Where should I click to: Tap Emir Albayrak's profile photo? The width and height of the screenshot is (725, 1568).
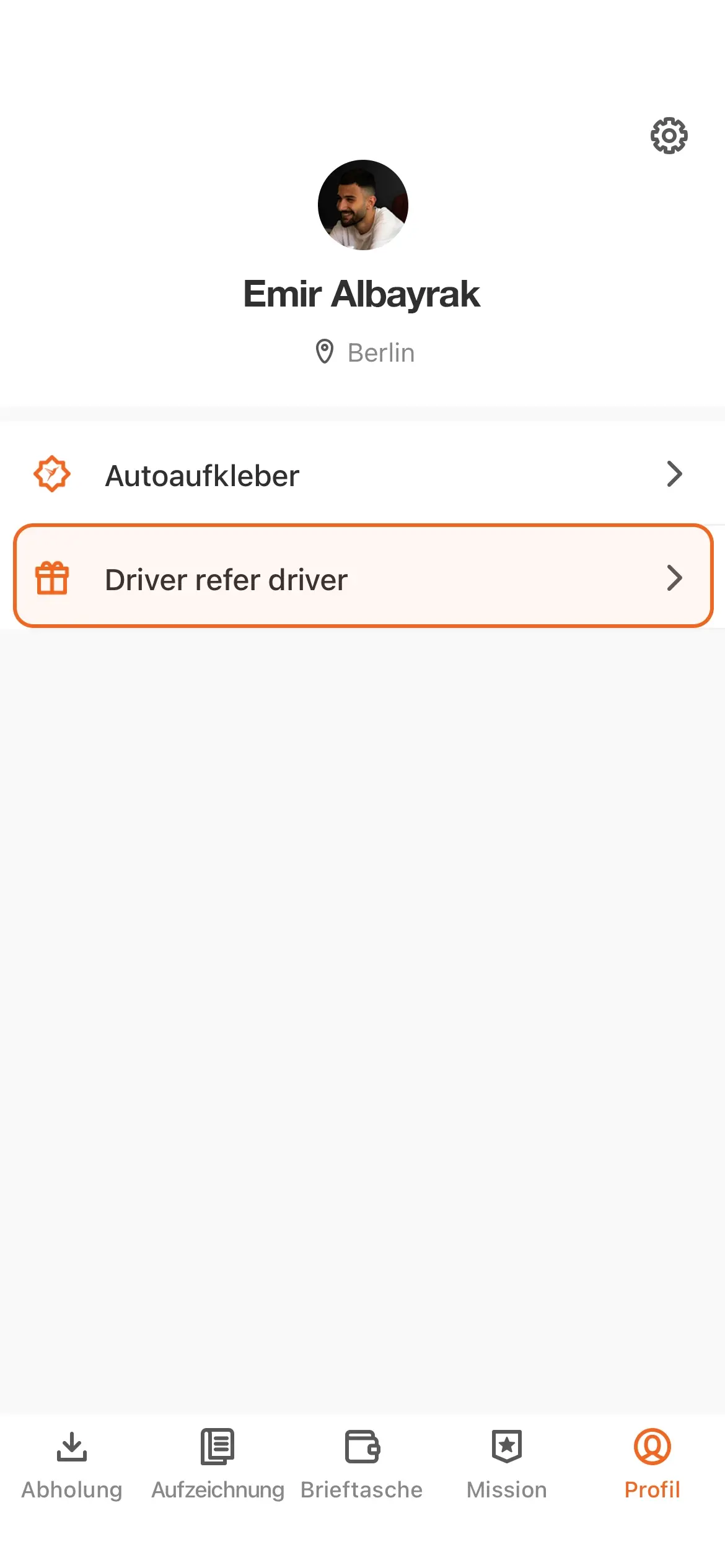pyautogui.click(x=363, y=205)
